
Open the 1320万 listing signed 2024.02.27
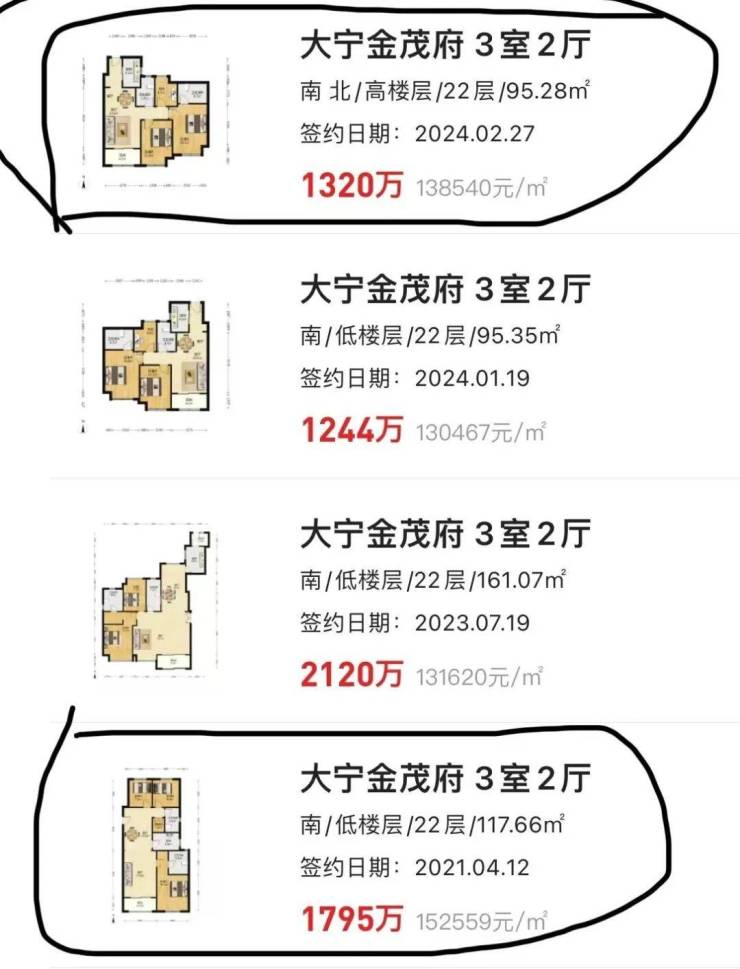click(445, 45)
